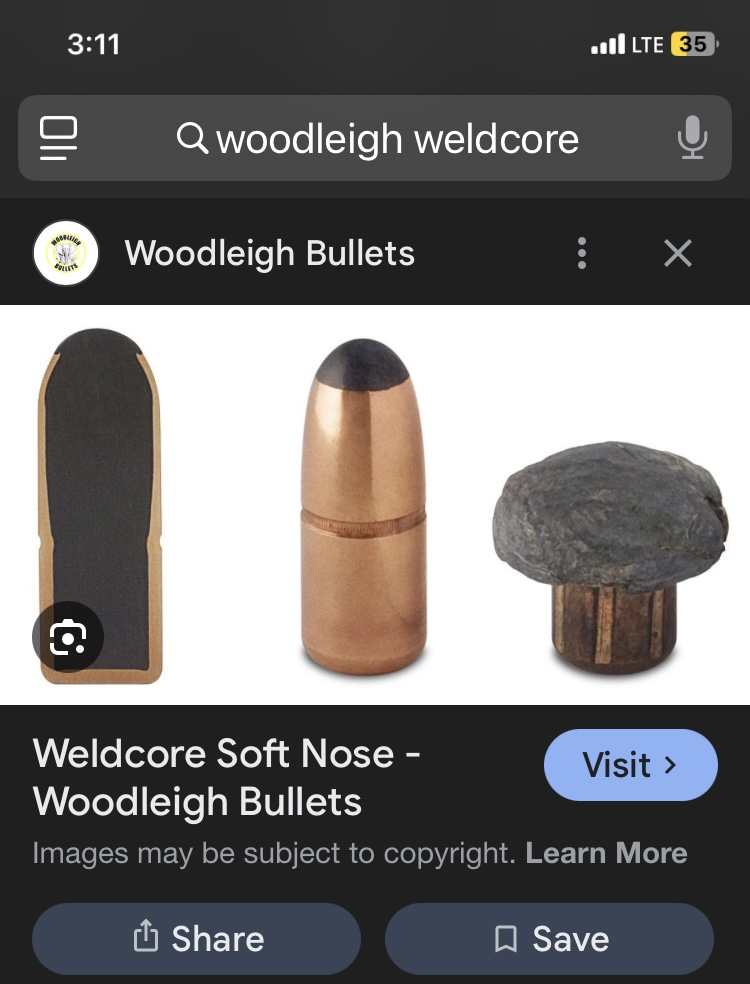Save this image to collections
Screen dimensions: 750x984
(549, 938)
